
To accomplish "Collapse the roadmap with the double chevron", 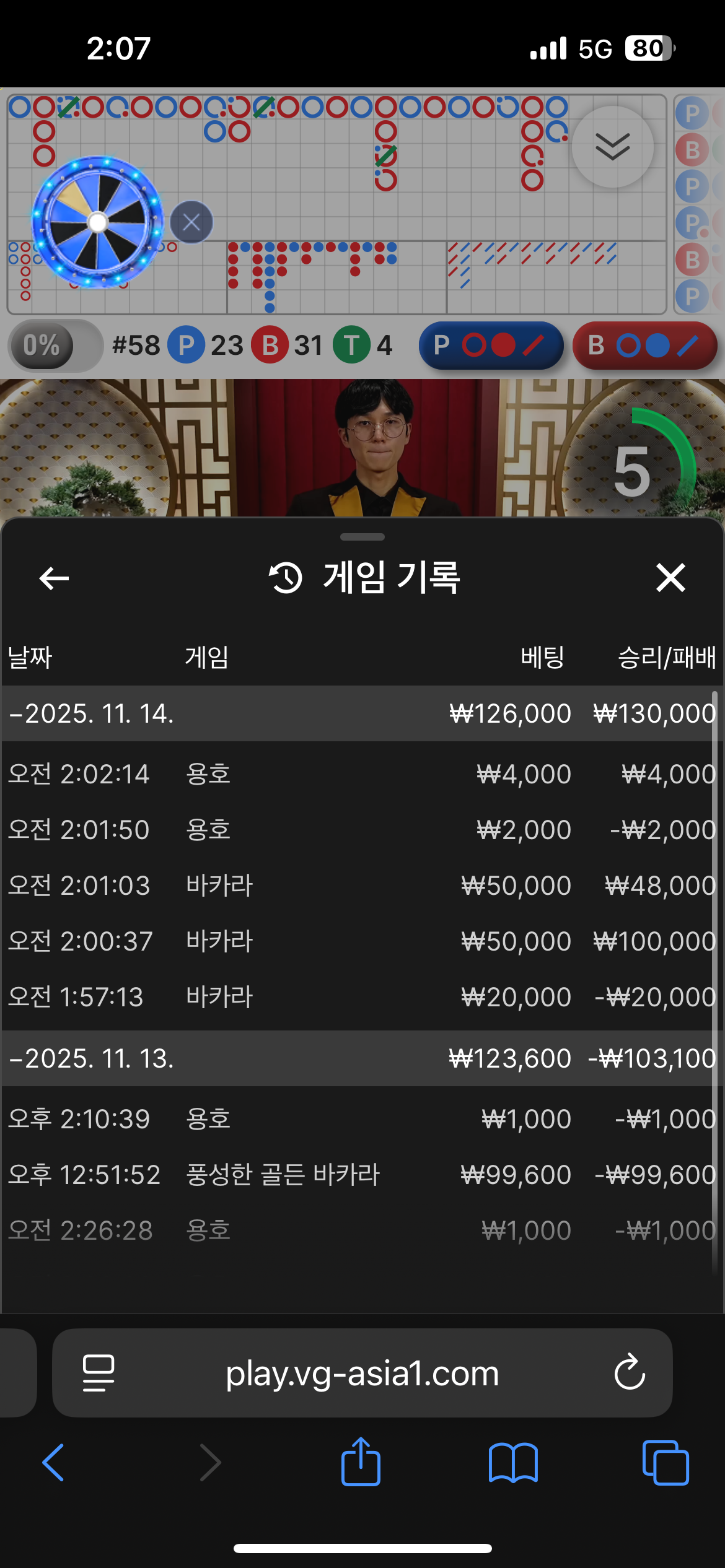I will point(612,147).
